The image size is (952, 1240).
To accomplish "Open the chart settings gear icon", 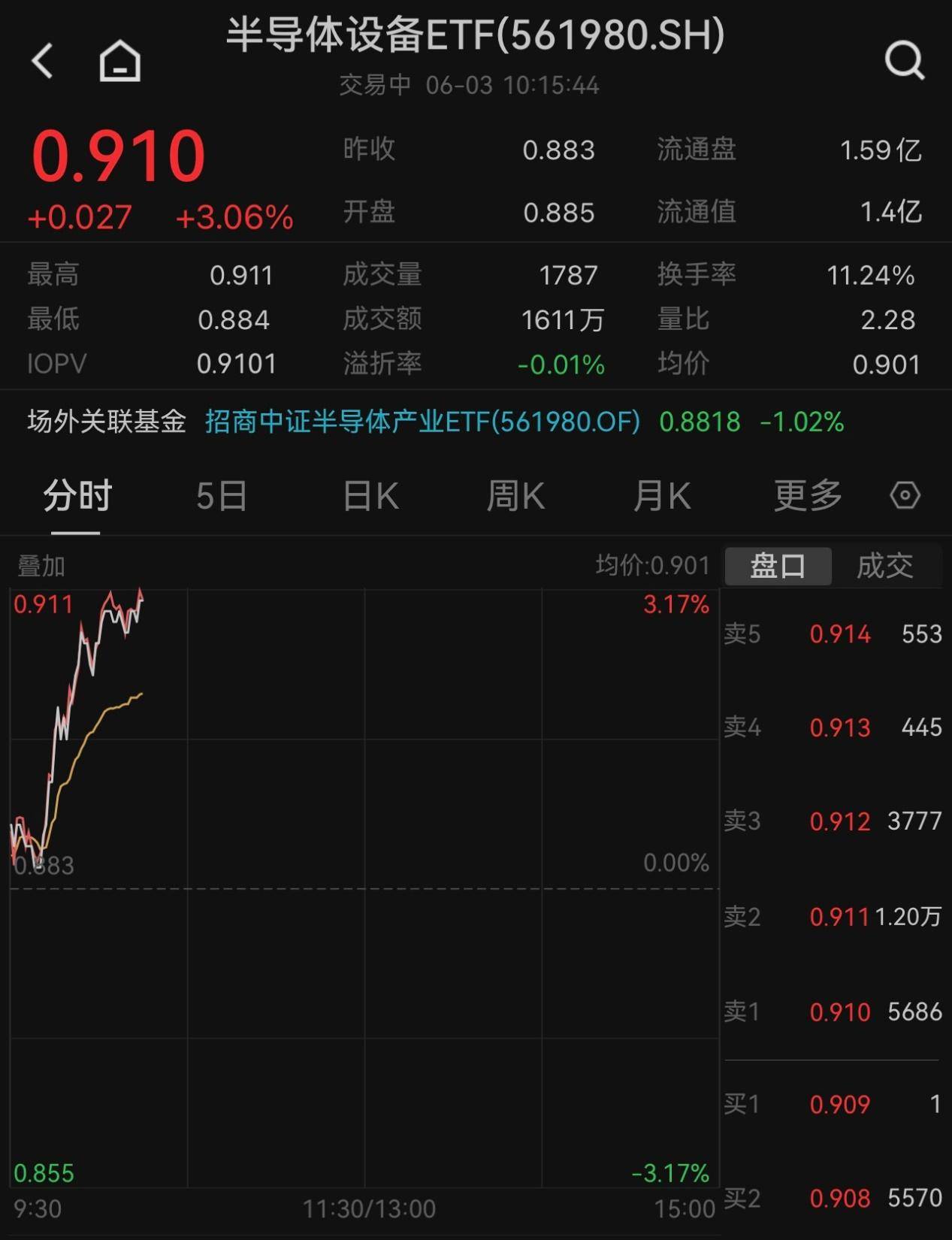I will click(x=905, y=494).
